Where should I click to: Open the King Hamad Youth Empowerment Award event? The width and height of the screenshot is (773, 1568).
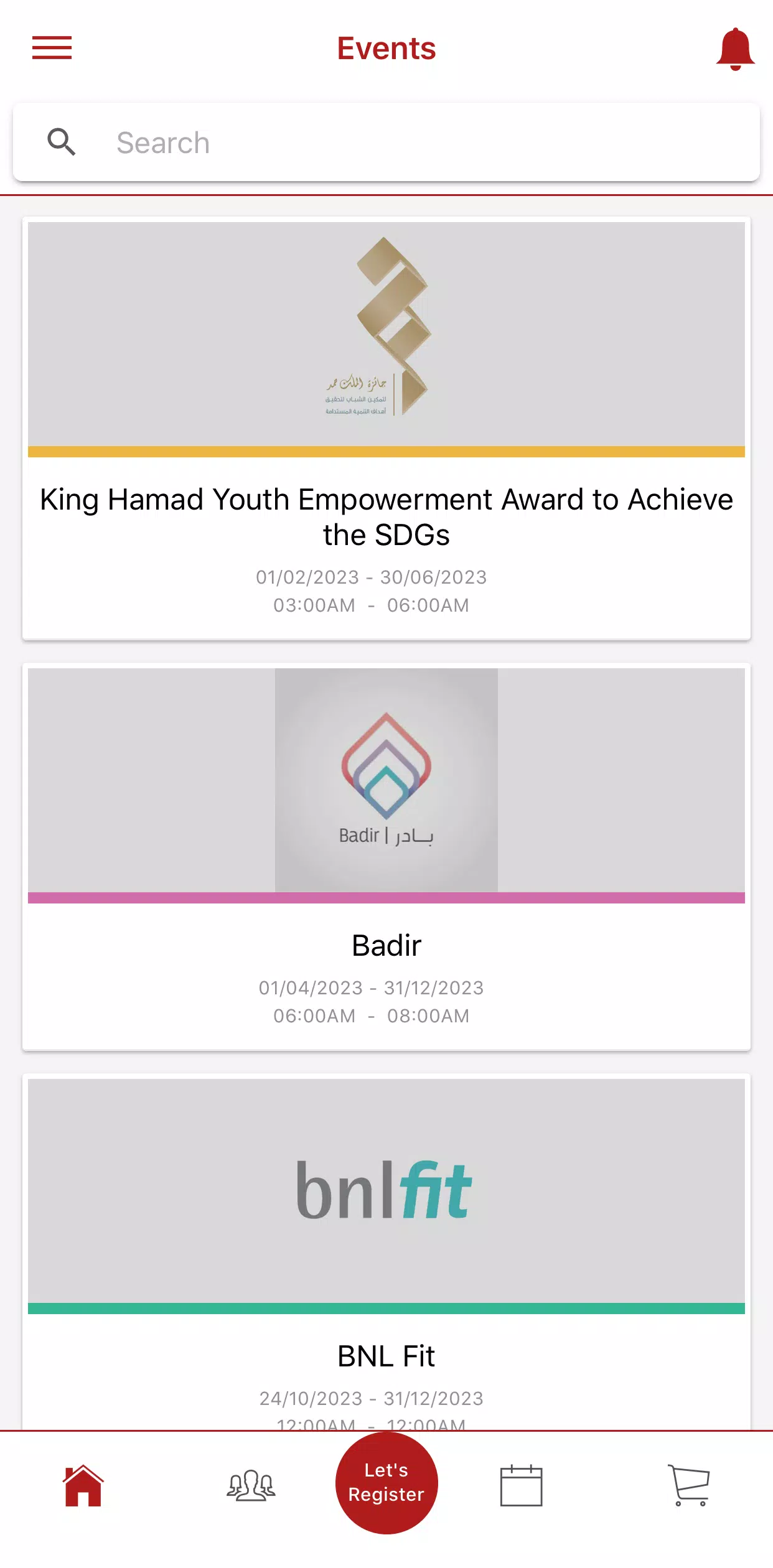pyautogui.click(x=386, y=516)
